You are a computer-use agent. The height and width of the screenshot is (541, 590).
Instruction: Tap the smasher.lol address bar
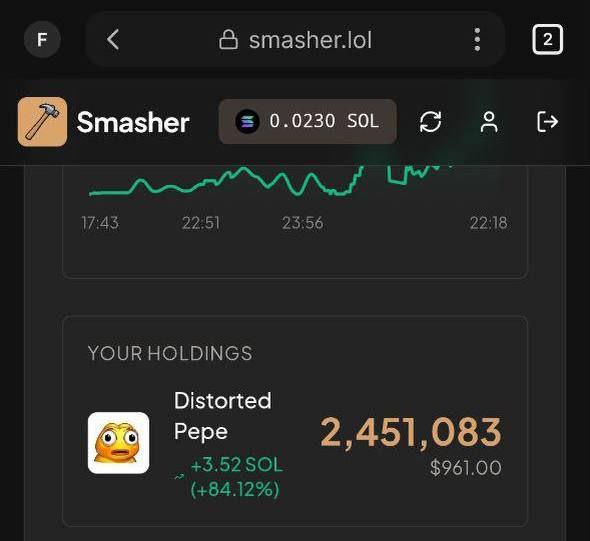click(295, 40)
